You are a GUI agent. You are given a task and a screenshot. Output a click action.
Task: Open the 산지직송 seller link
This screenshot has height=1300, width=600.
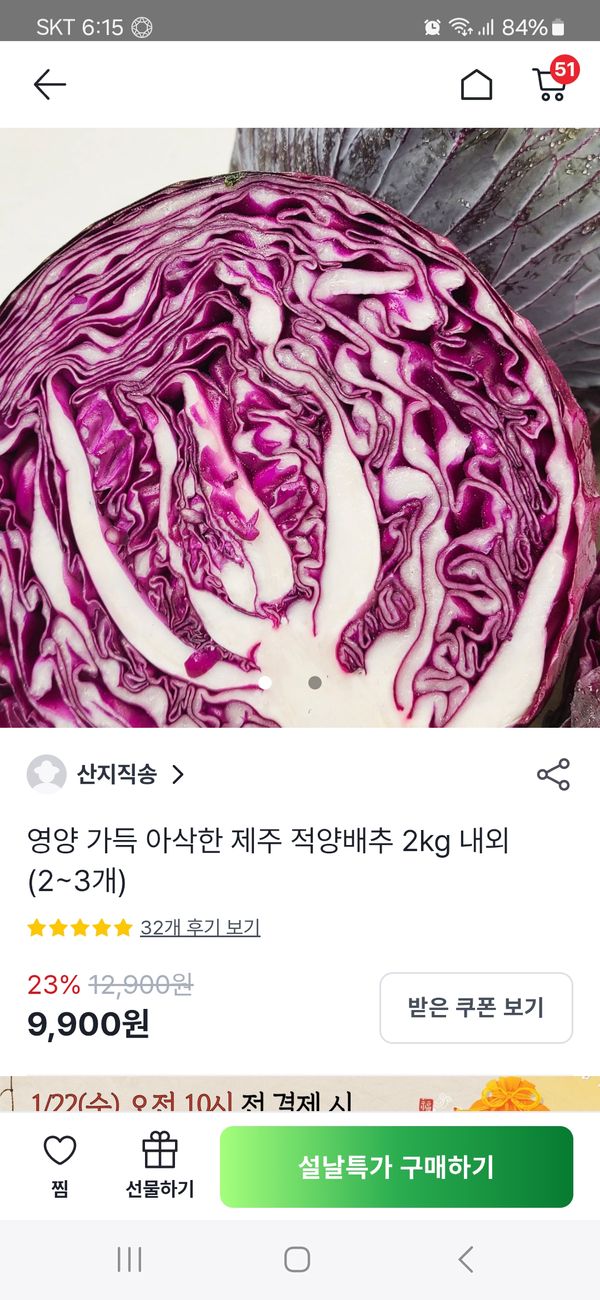(118, 775)
